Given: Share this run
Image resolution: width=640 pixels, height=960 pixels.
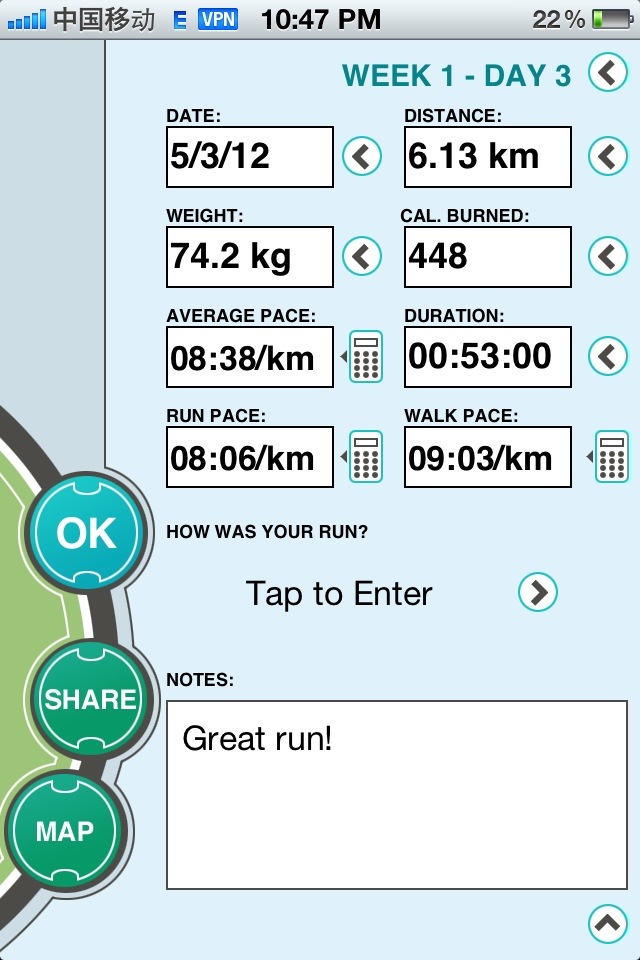Looking at the screenshot, I should 89,699.
